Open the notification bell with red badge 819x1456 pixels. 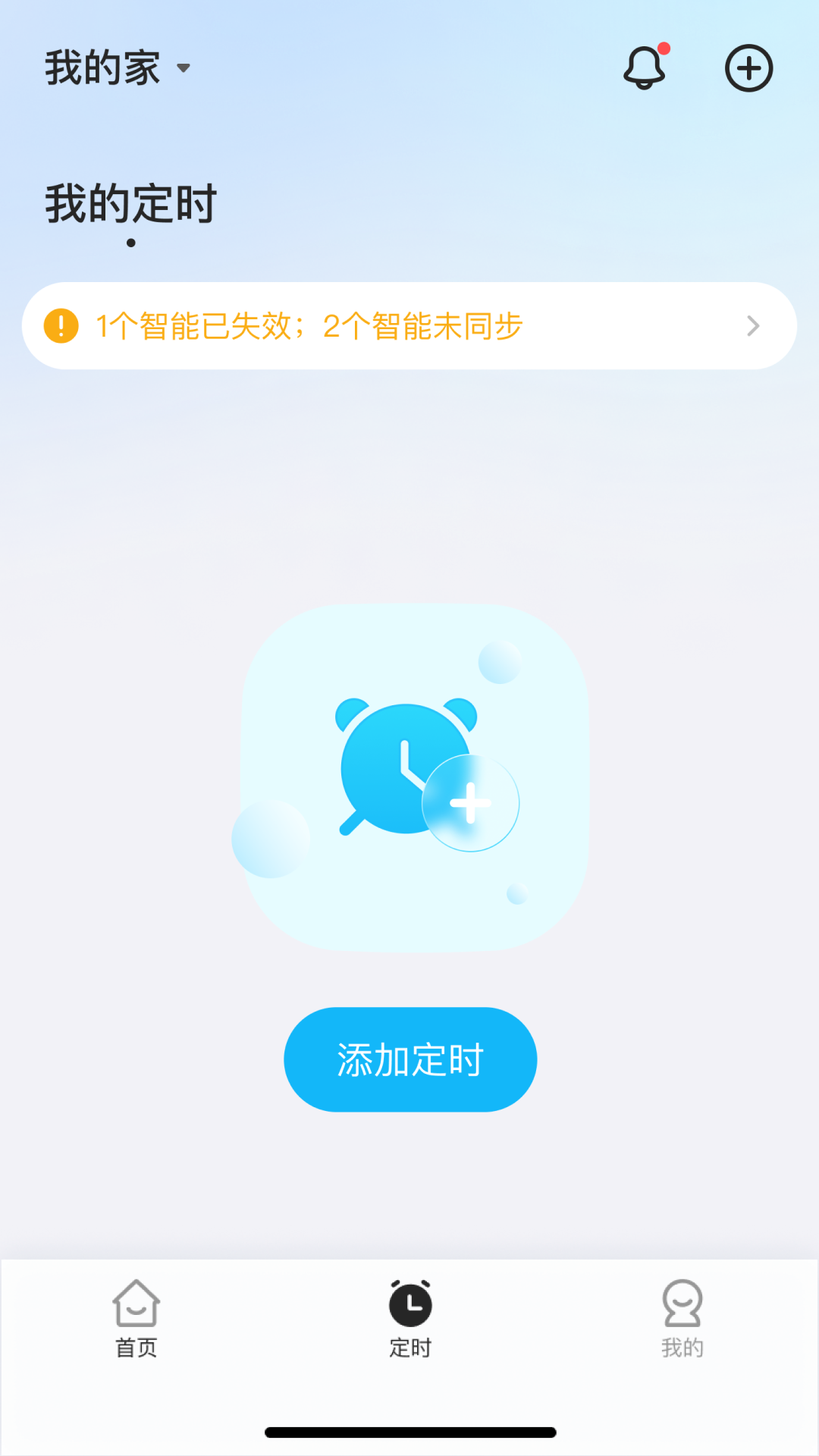tap(644, 67)
